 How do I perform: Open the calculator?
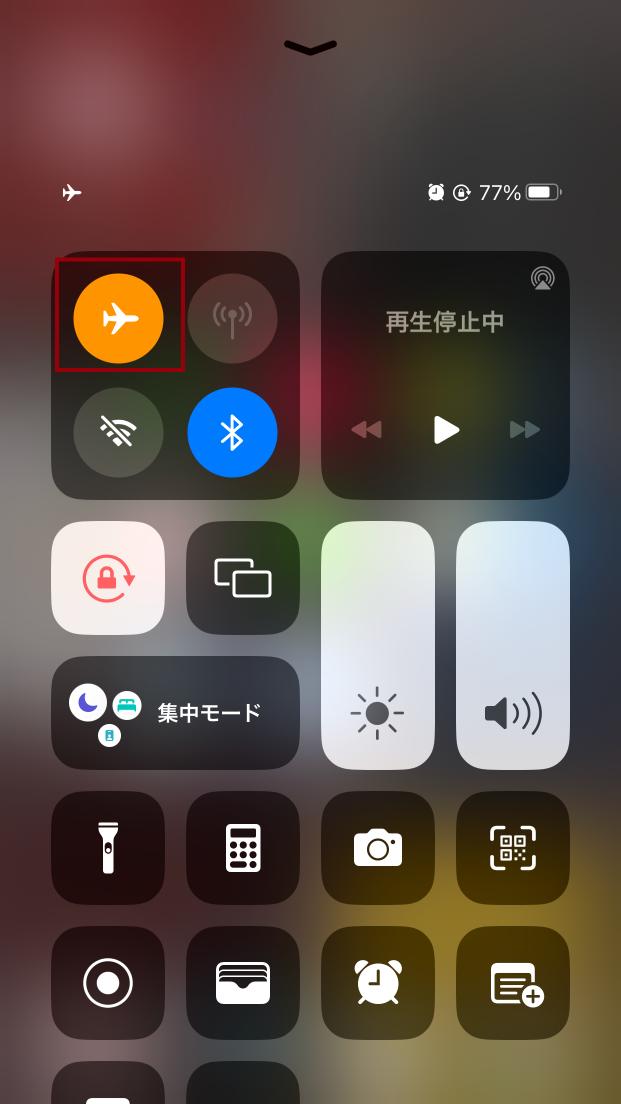click(243, 848)
